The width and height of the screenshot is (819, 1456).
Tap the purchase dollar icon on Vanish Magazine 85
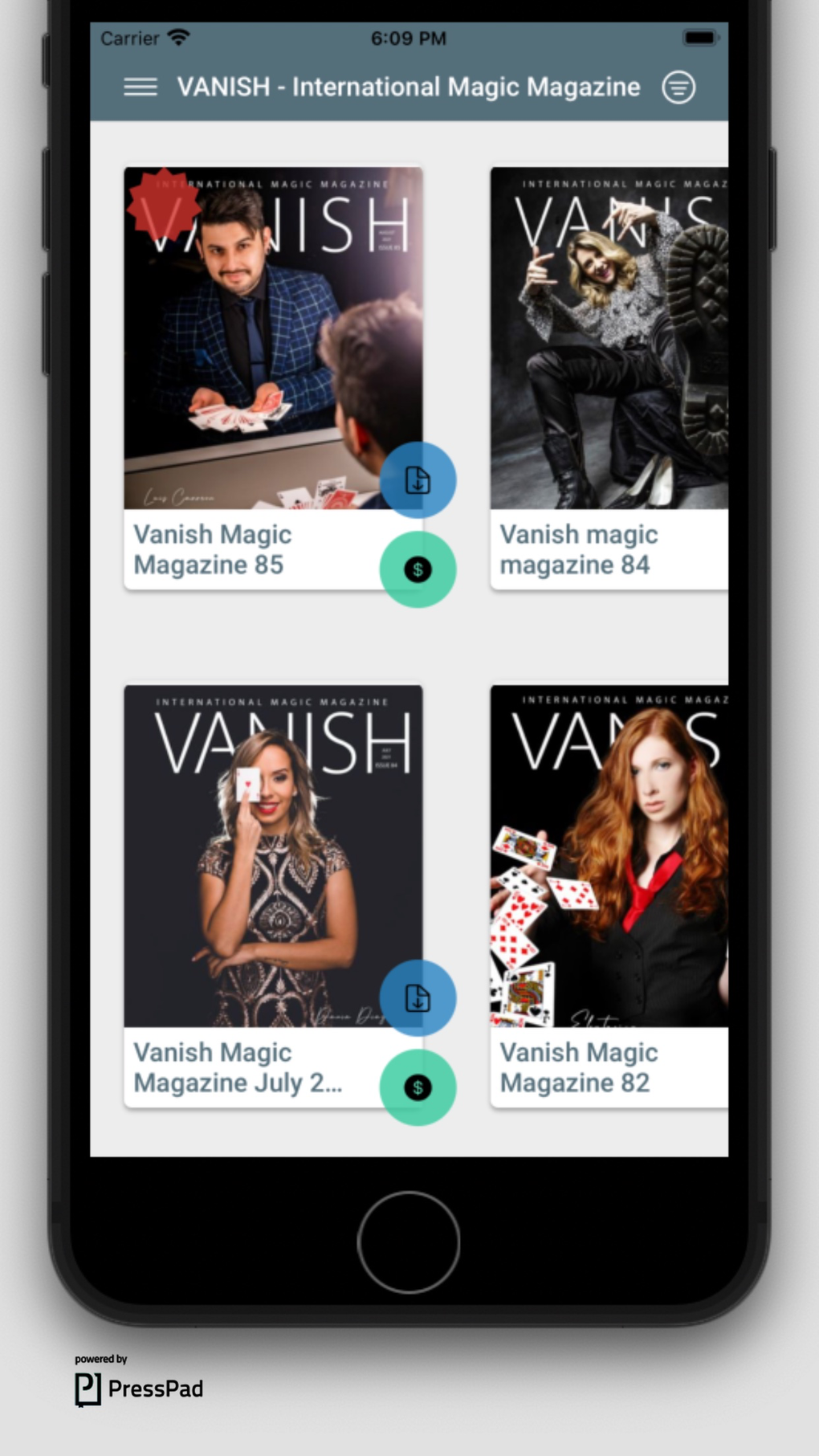tap(417, 569)
